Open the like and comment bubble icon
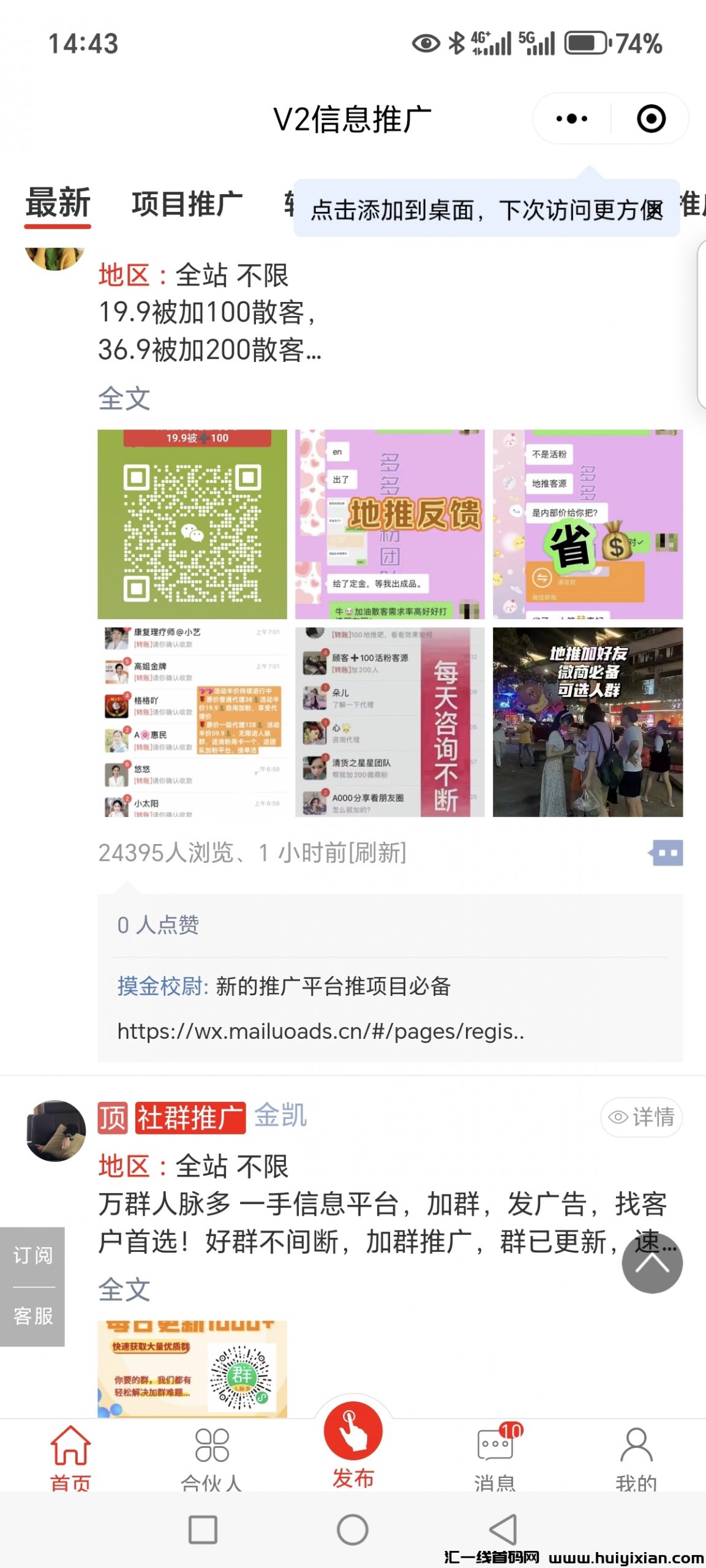Screen dimensions: 706x1568 [666, 853]
